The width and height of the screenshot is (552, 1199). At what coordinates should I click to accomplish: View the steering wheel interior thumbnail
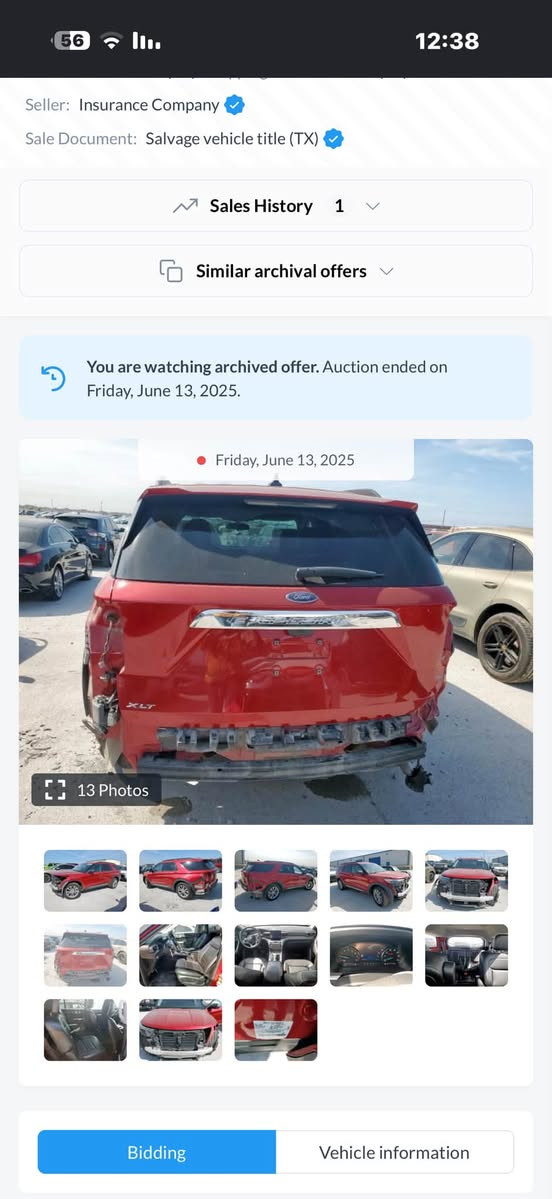pos(275,955)
